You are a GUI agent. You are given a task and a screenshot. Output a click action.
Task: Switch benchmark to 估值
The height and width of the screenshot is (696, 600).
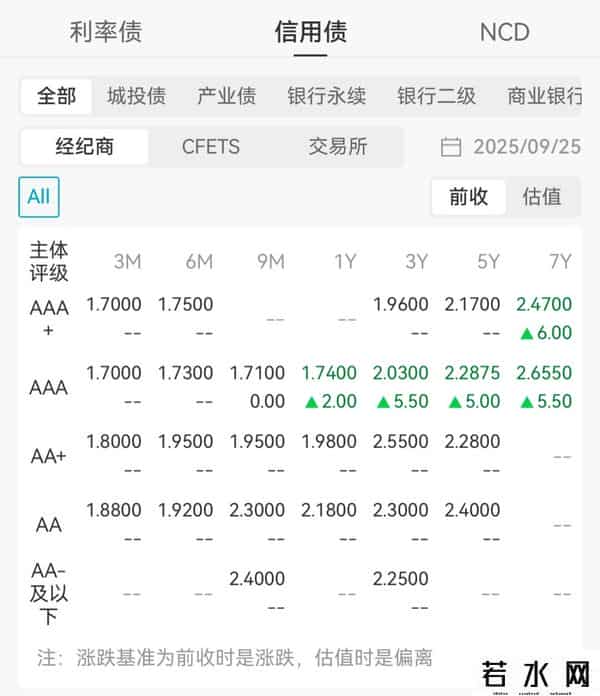(x=542, y=197)
